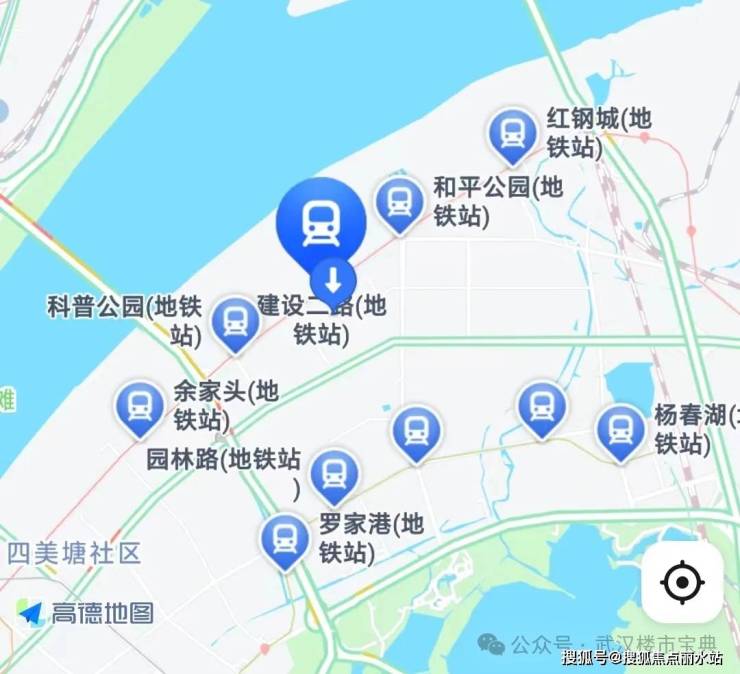Select the 园林路 metro station marker
The image size is (740, 674).
[335, 475]
